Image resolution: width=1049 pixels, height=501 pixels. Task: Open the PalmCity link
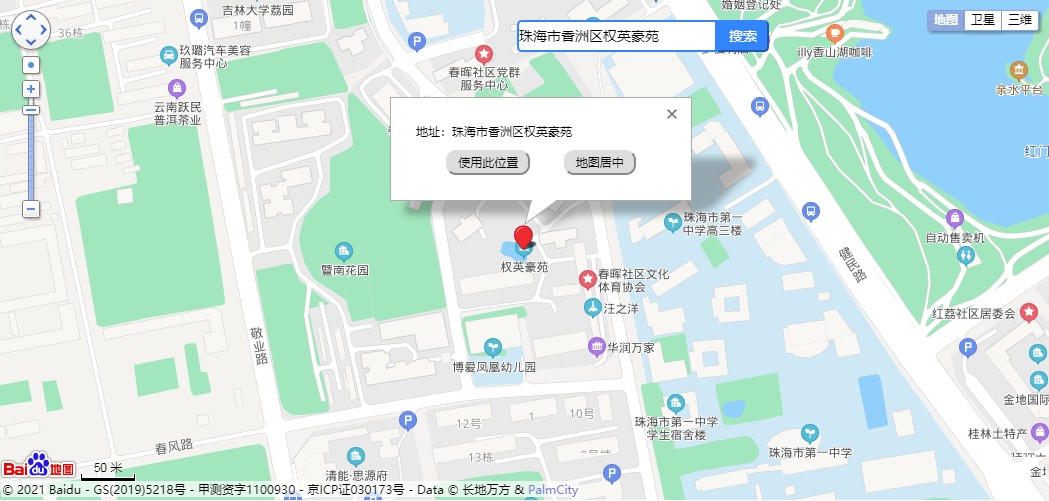click(x=552, y=490)
